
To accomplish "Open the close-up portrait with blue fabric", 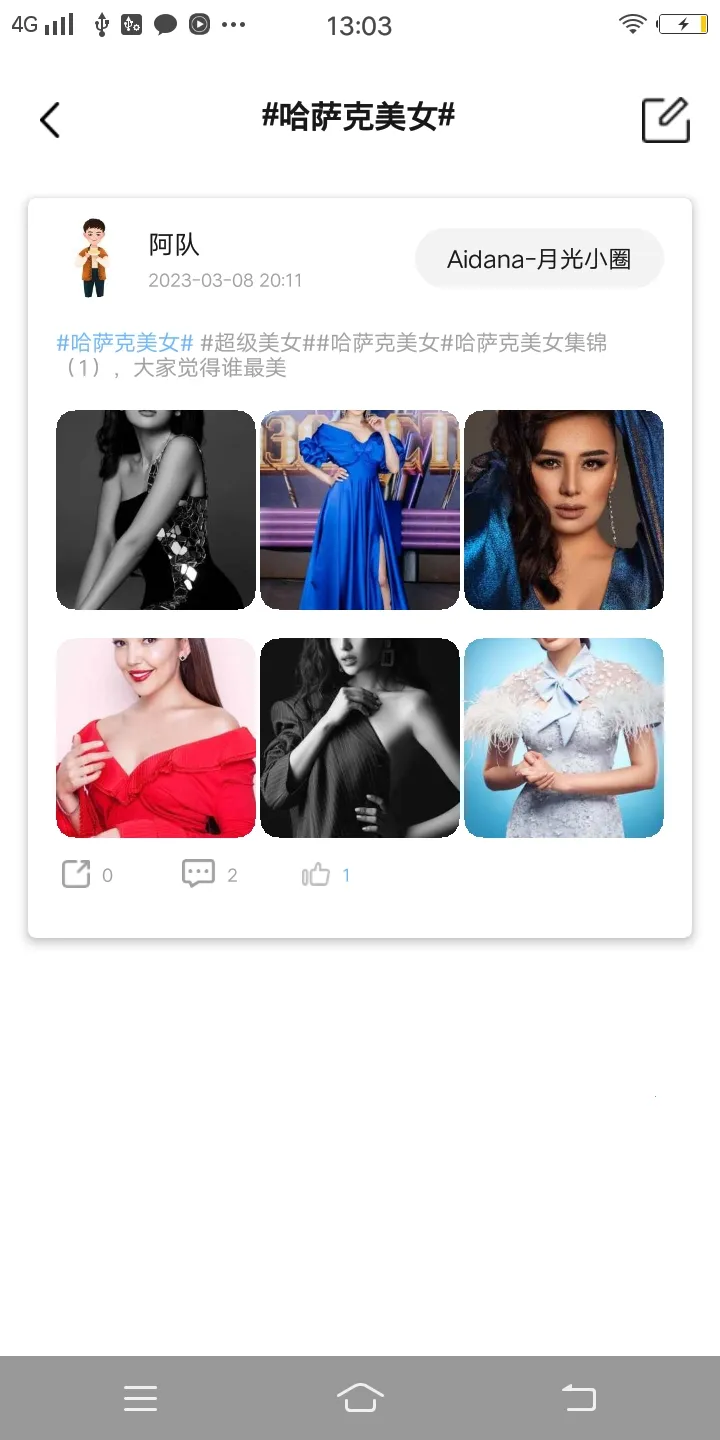I will tap(564, 510).
